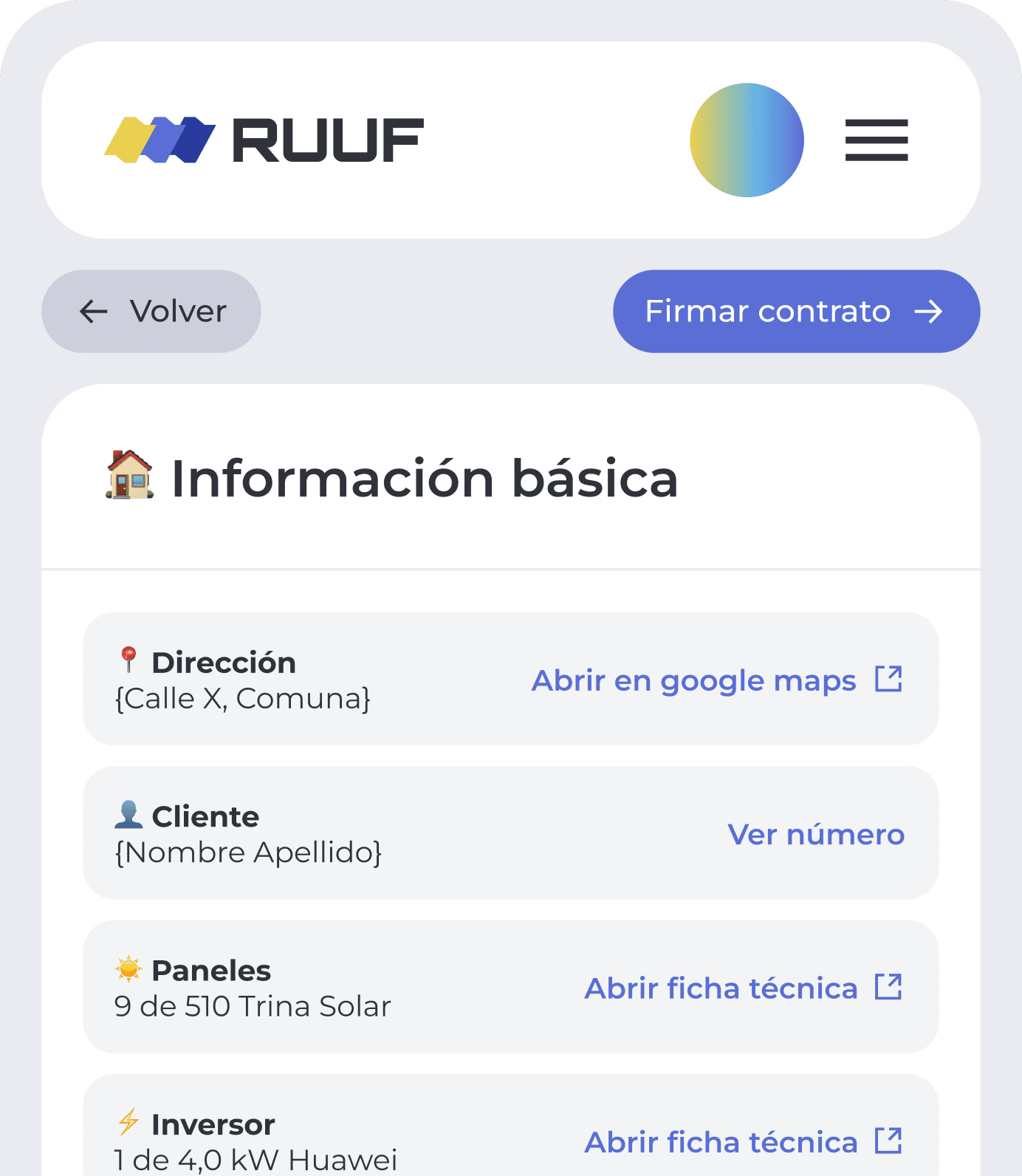Click the external-link icon for Inversor ficha
Image resolution: width=1022 pixels, height=1176 pixels.
point(890,1141)
